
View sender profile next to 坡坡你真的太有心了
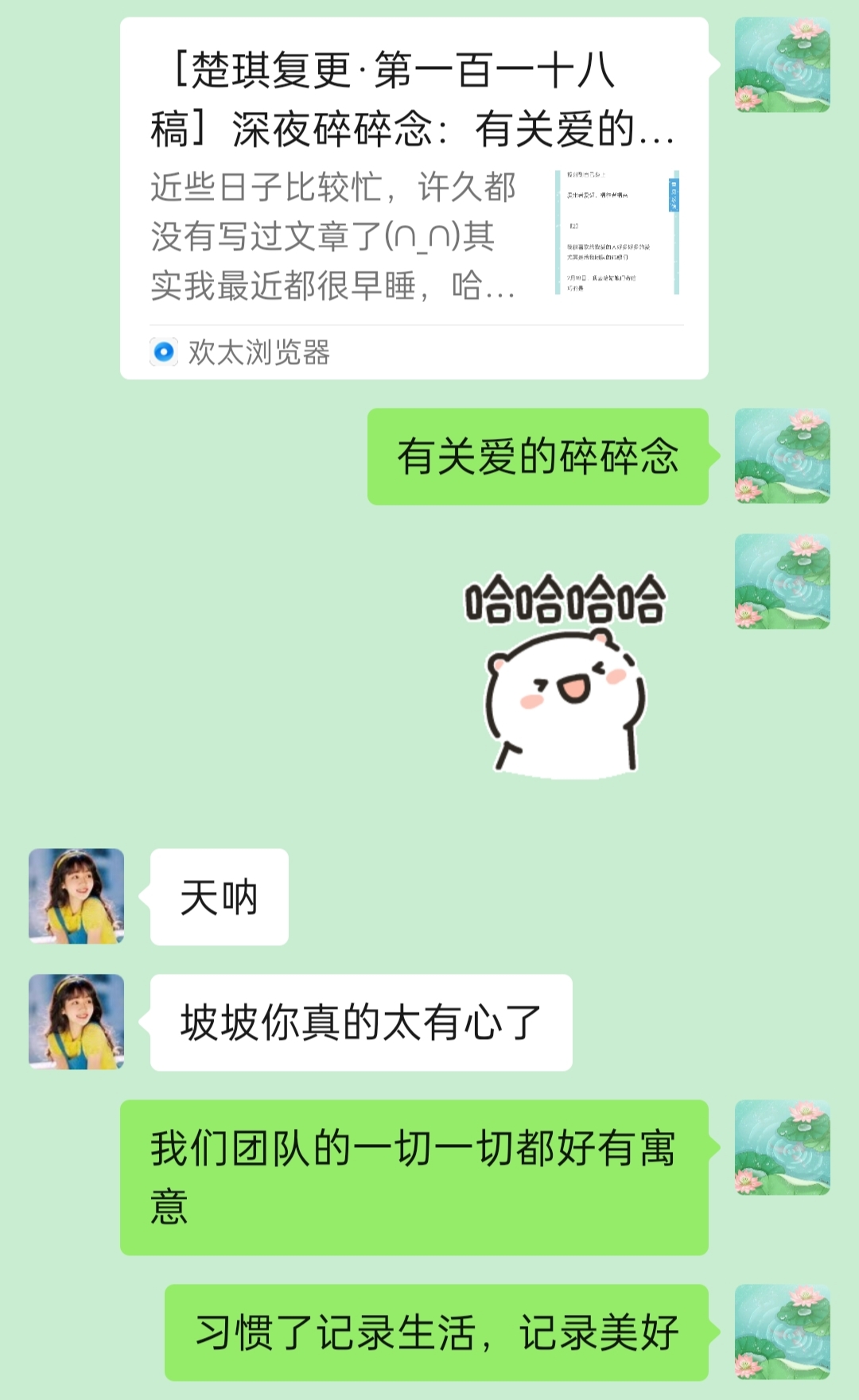tap(76, 1022)
